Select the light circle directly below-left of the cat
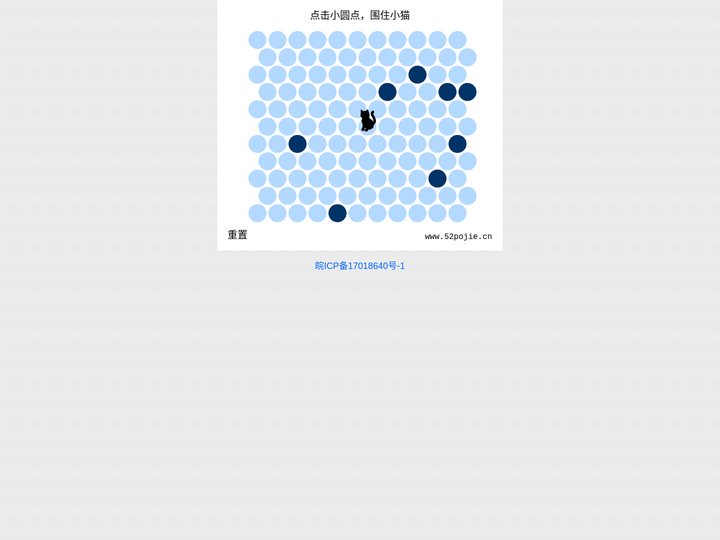The height and width of the screenshot is (540, 720). 357,143
